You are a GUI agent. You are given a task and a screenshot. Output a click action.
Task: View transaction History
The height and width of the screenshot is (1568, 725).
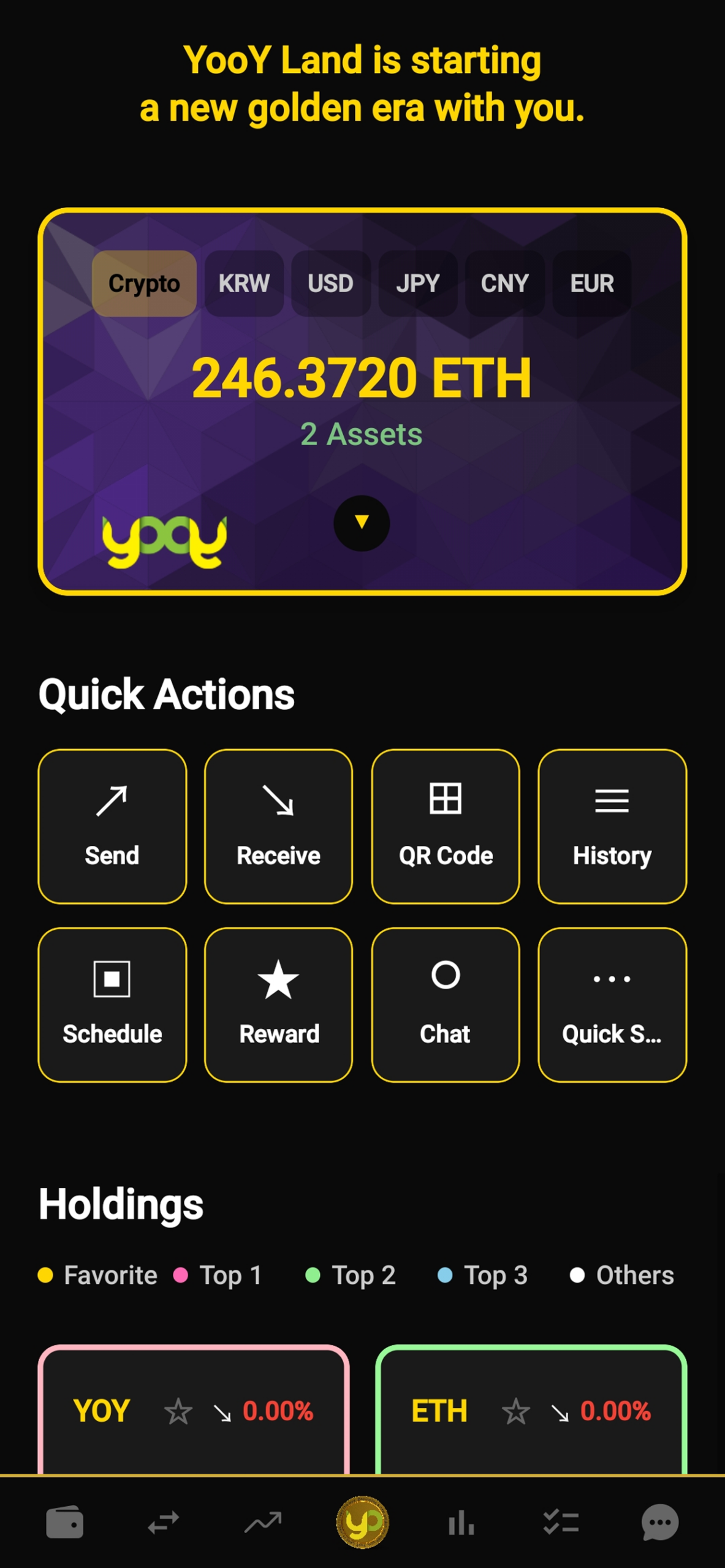point(612,826)
